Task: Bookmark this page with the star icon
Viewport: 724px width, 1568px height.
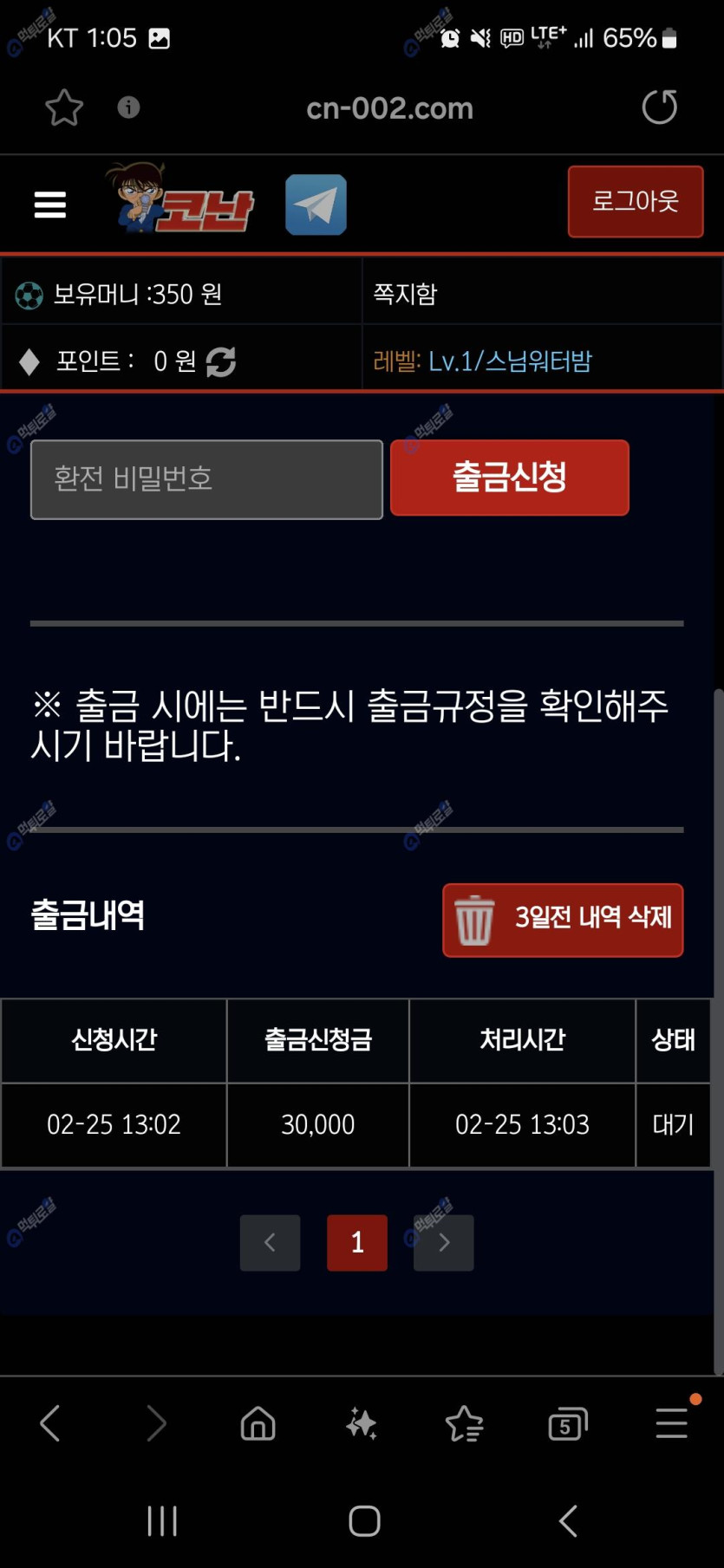Action: (x=63, y=108)
